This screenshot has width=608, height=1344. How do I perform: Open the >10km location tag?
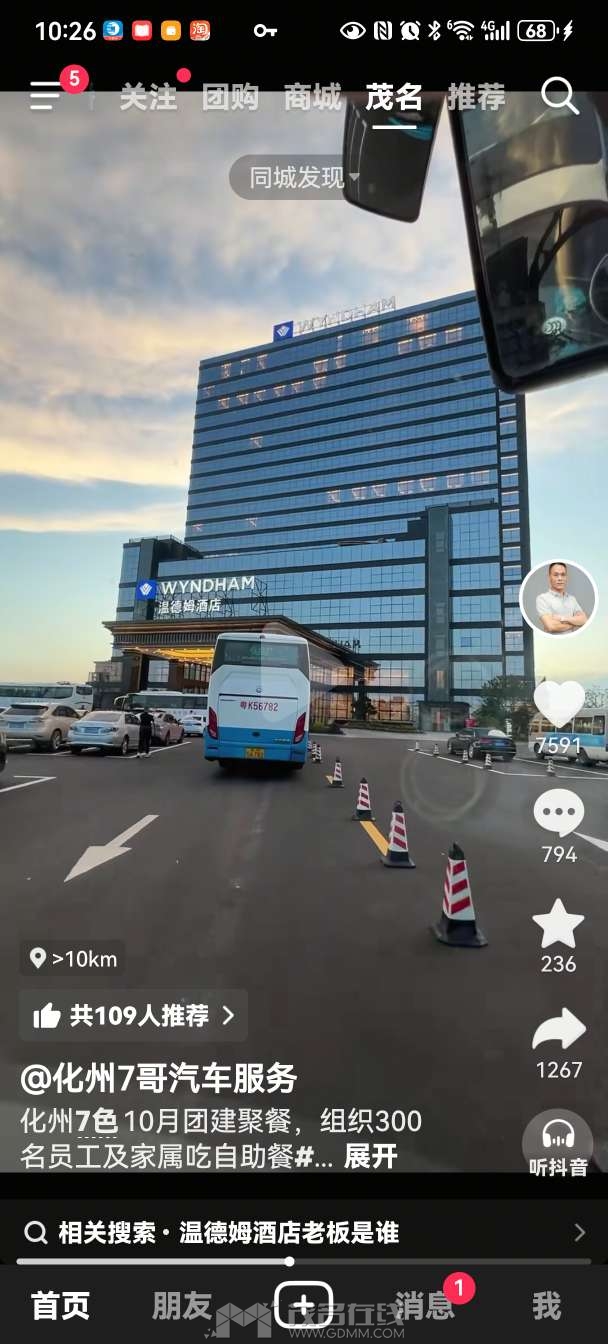tap(74, 958)
